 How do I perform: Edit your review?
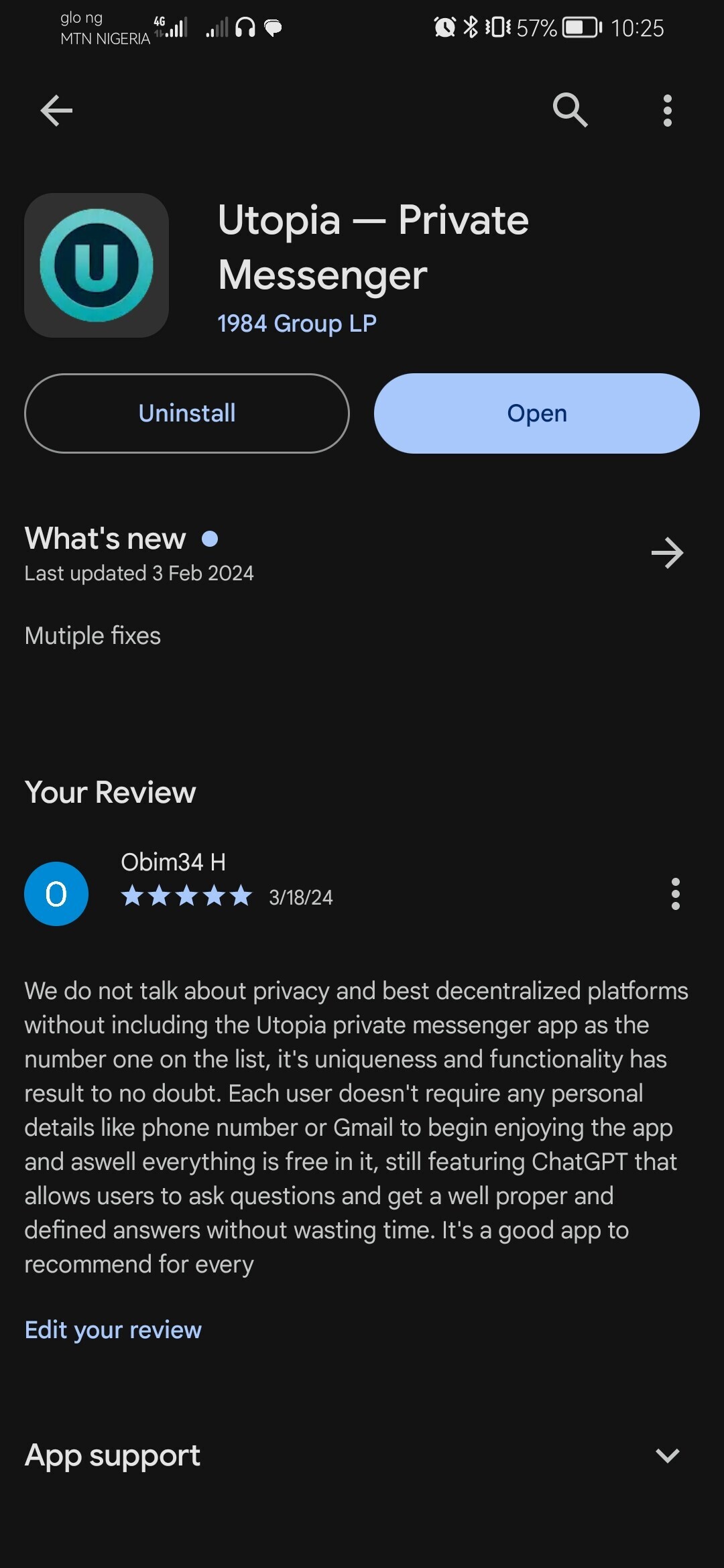coord(113,1329)
